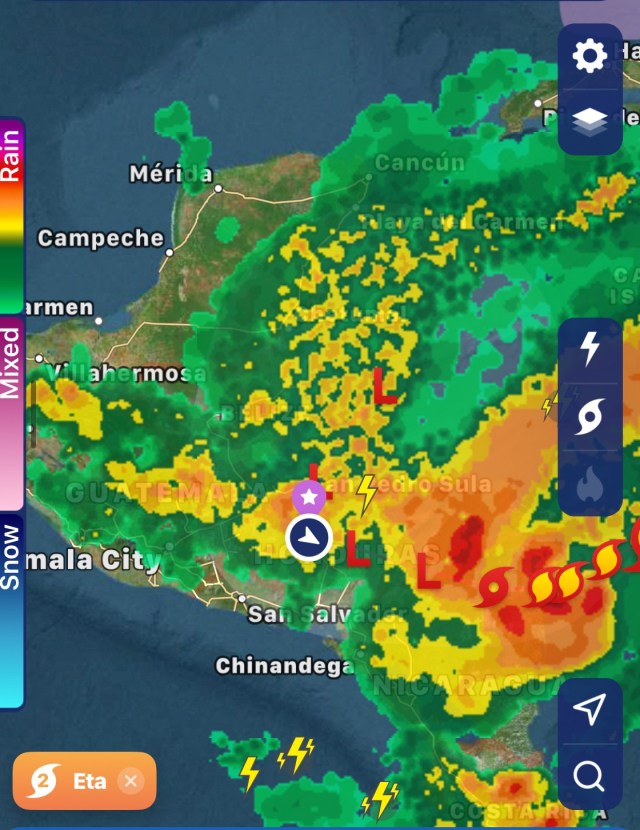Center map on my location
Viewport: 640px width, 830px height.
590,709
